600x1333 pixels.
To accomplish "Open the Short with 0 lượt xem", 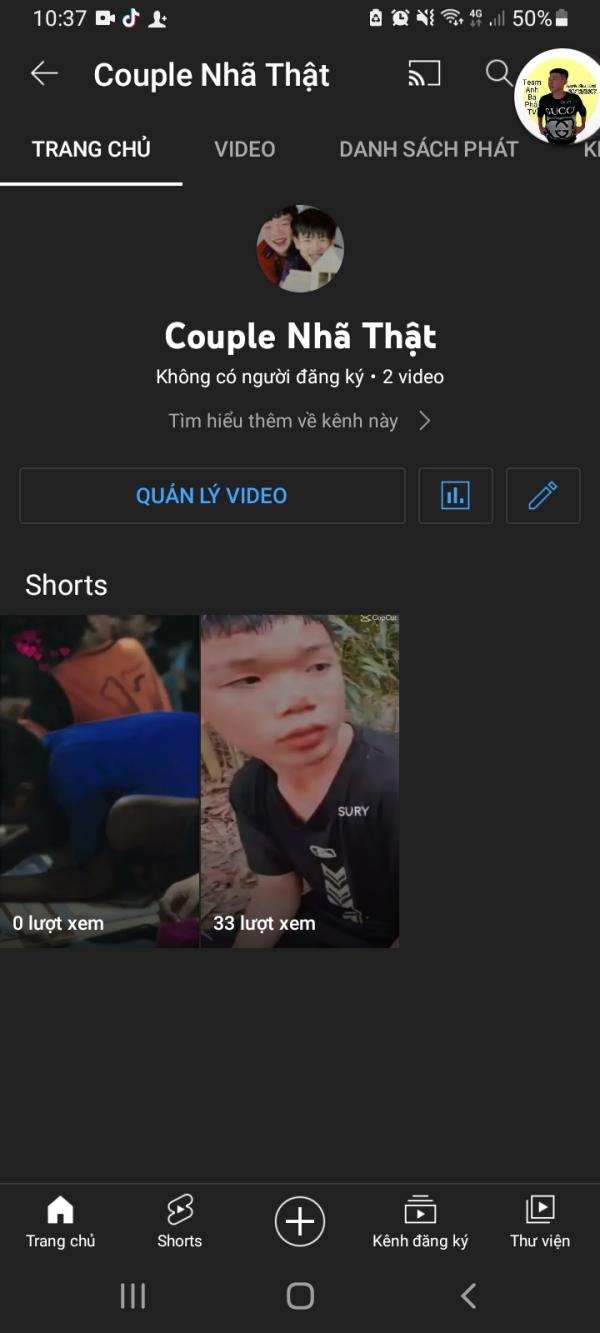I will [x=99, y=781].
